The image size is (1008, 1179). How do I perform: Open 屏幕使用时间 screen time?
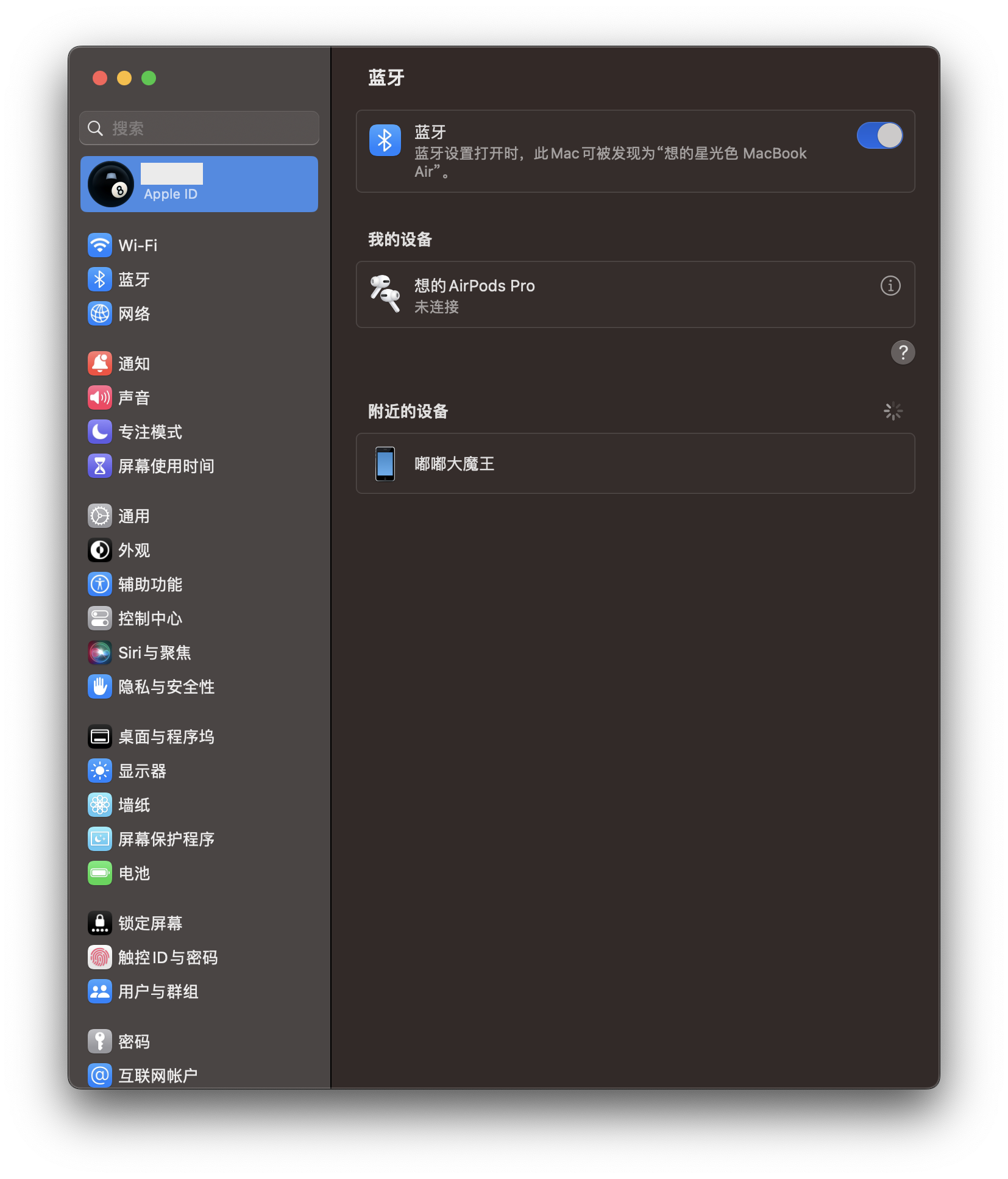click(x=166, y=466)
